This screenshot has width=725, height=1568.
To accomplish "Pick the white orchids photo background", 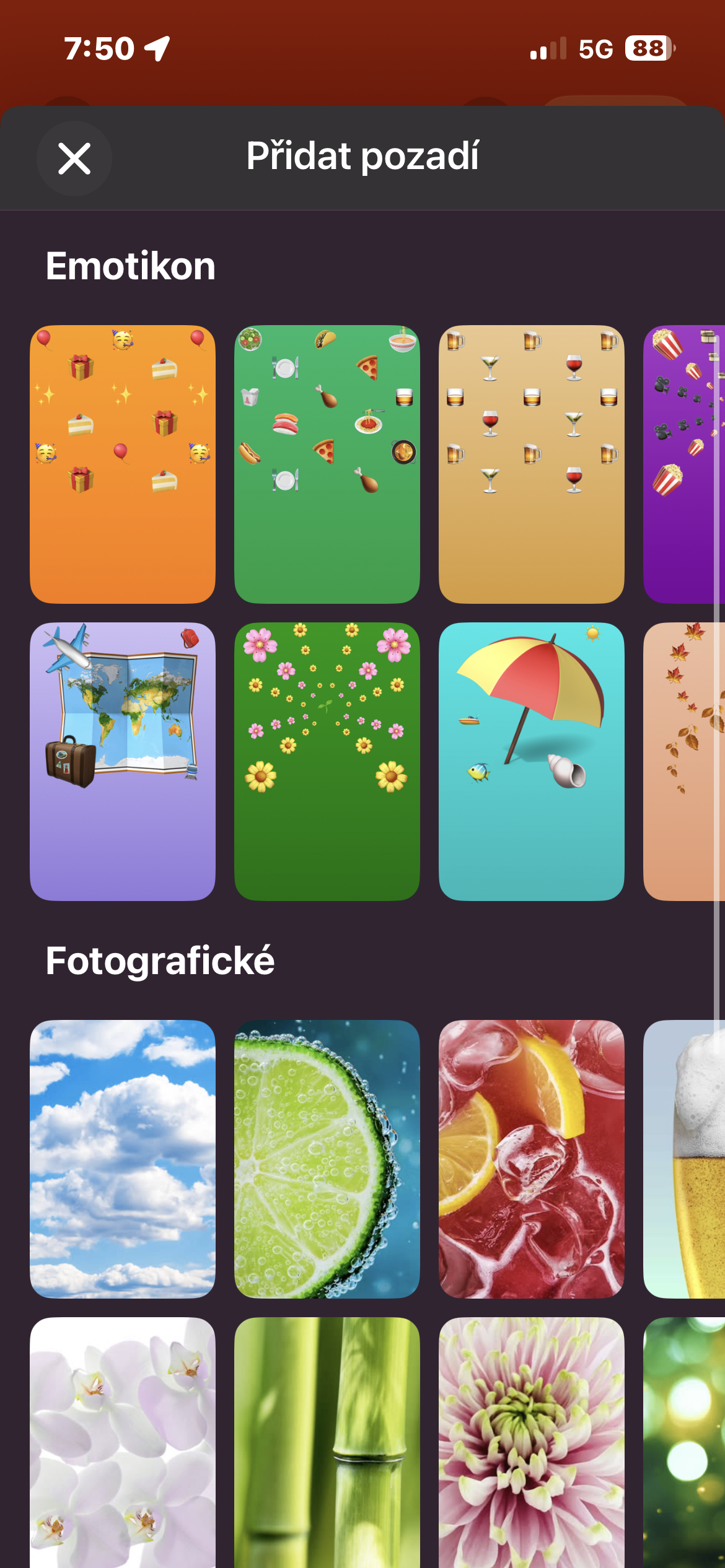I will (x=123, y=1443).
